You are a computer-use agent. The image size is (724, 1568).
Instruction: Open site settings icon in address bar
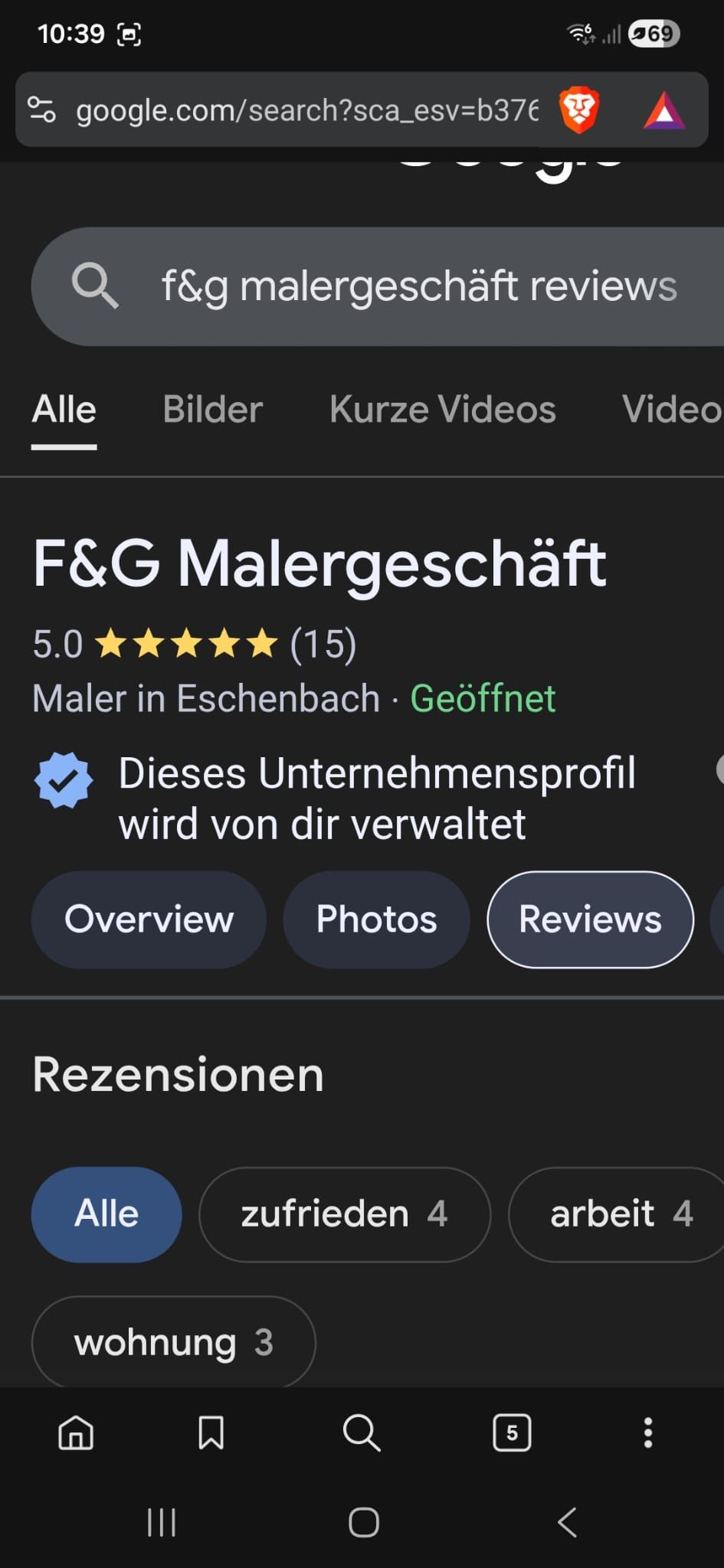pyautogui.click(x=42, y=110)
